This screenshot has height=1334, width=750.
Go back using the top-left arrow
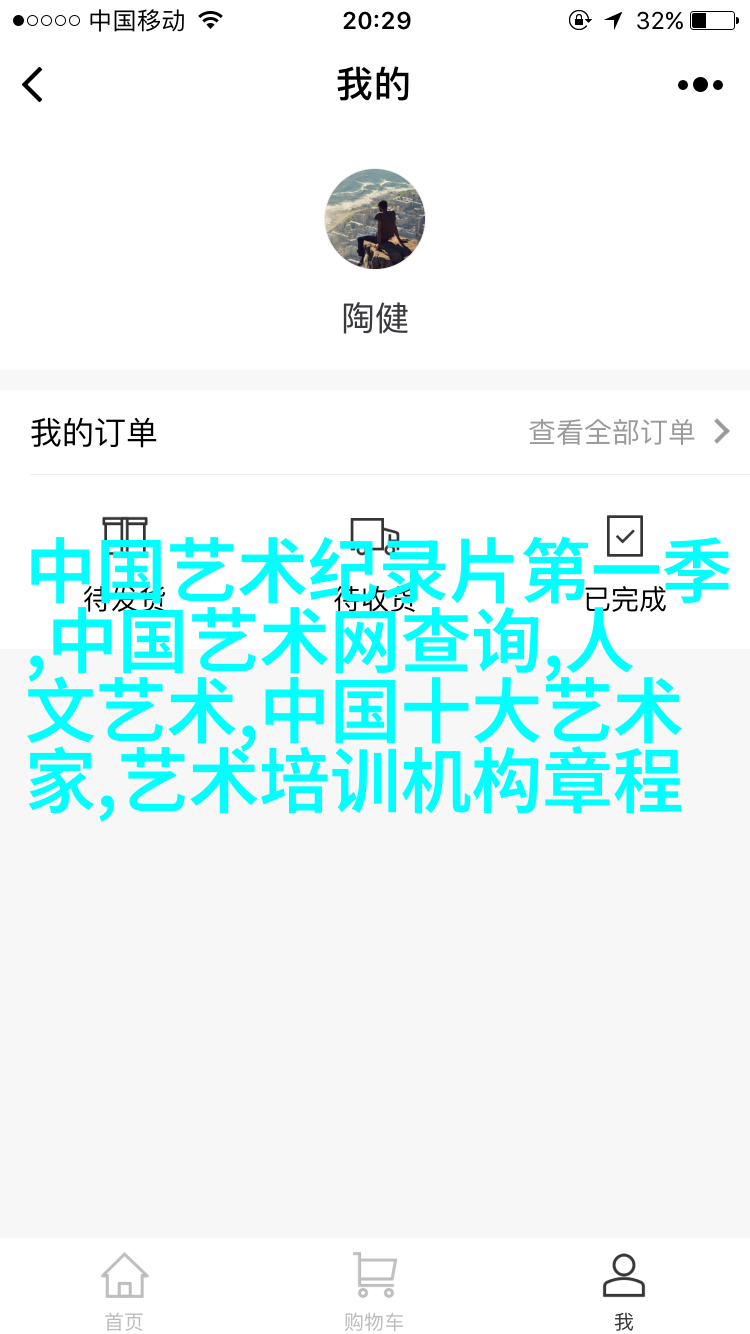coord(33,85)
